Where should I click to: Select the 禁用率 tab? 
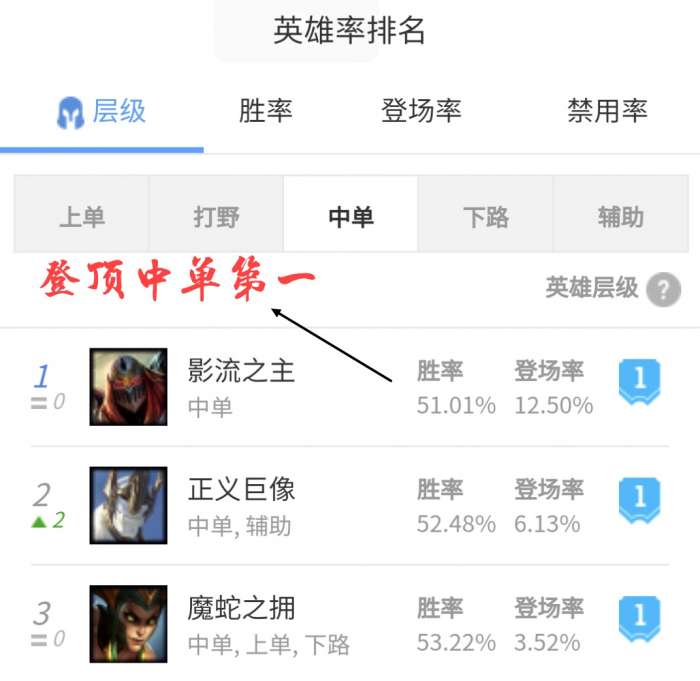[x=607, y=111]
